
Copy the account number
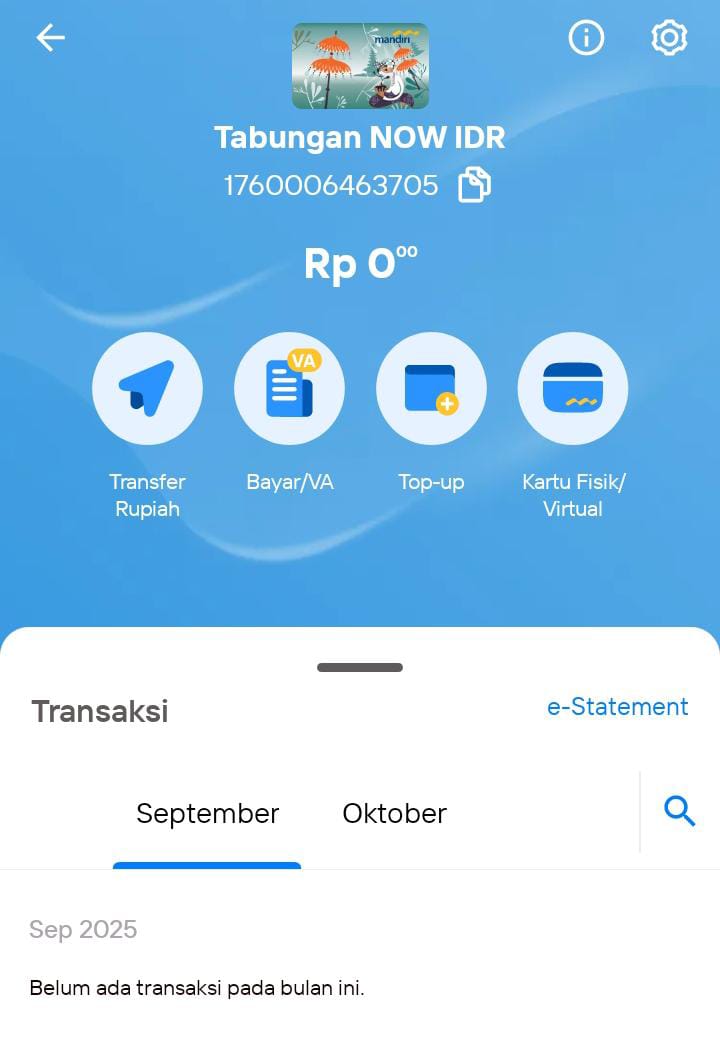coord(474,185)
